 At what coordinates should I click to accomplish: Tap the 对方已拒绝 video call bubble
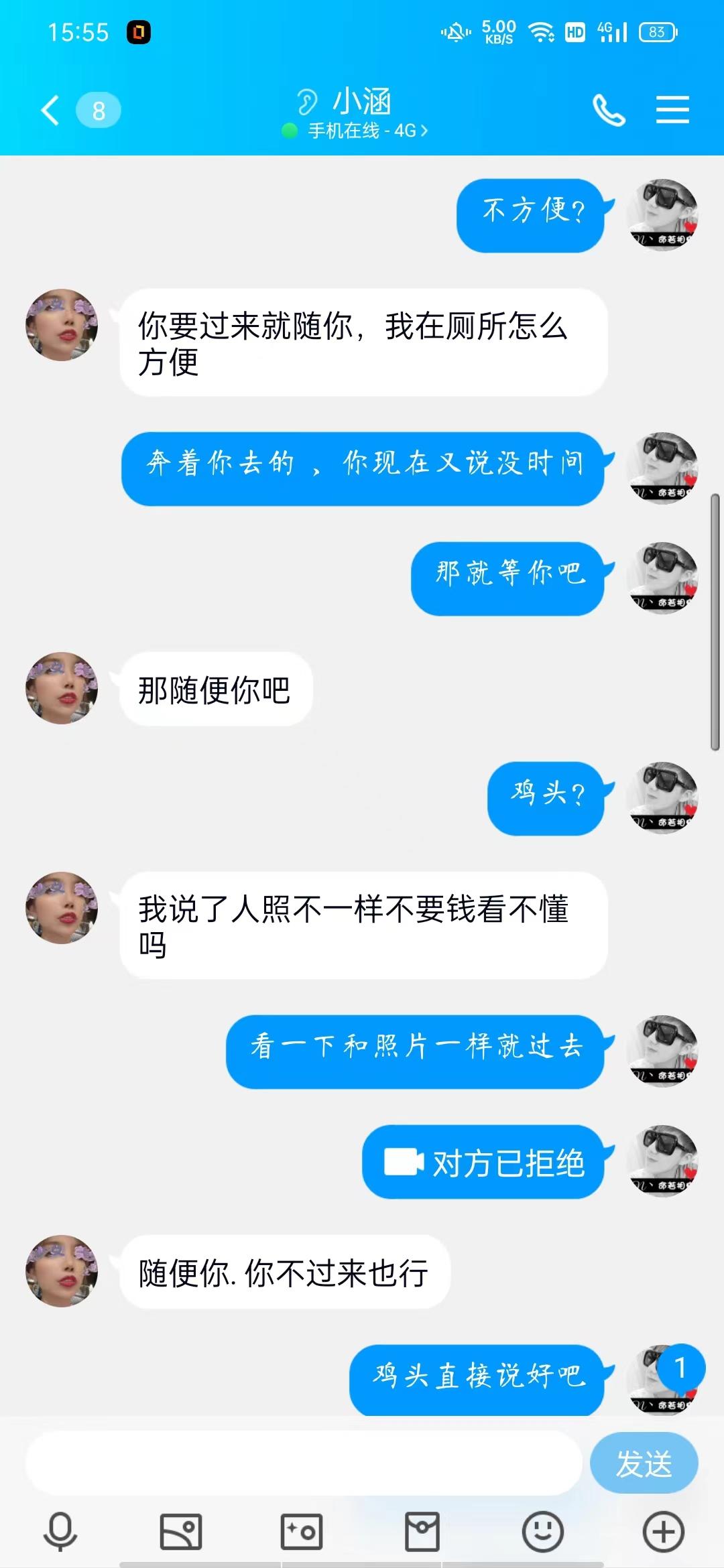coord(483,1163)
